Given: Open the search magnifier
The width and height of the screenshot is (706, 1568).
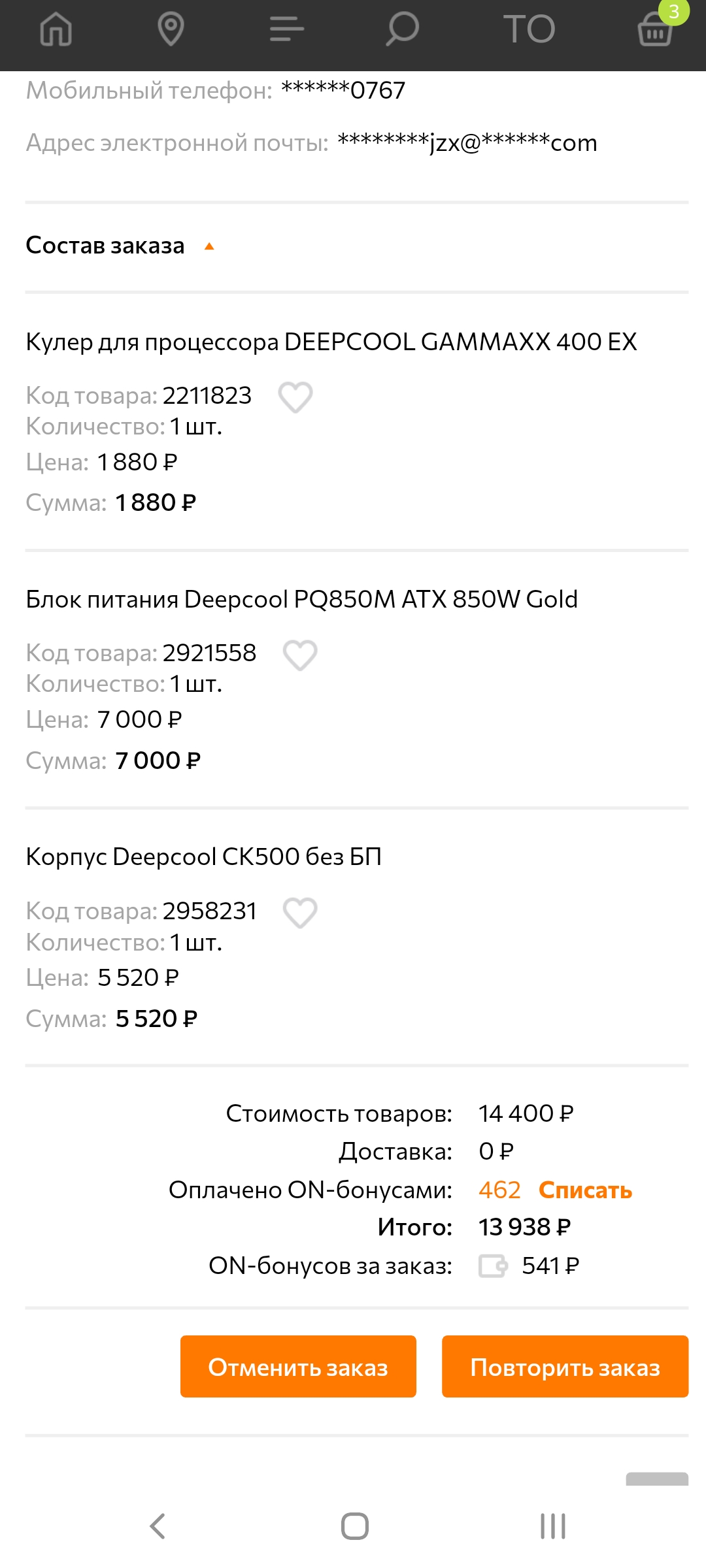Looking at the screenshot, I should tap(401, 29).
